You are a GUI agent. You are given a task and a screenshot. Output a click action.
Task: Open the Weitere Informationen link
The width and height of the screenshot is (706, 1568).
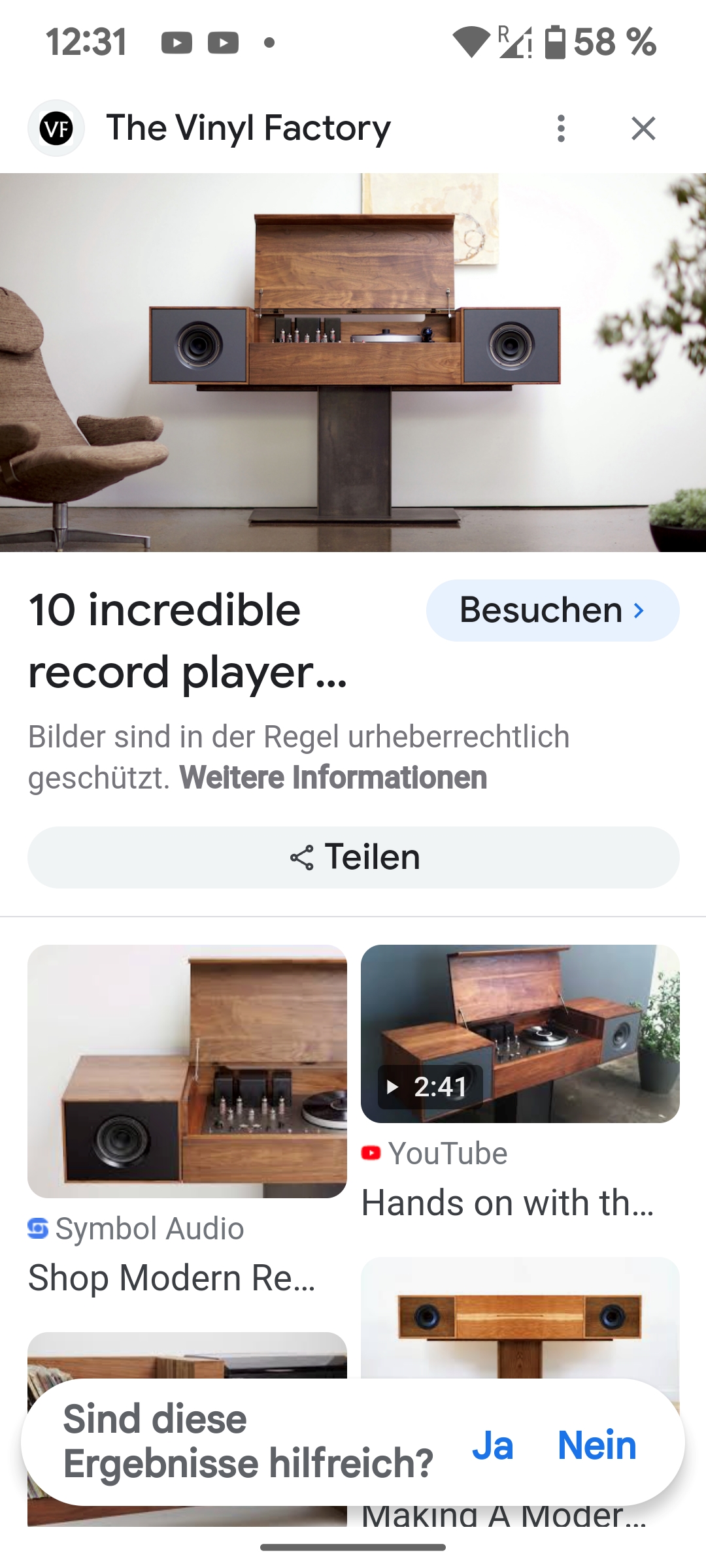pyautogui.click(x=333, y=777)
